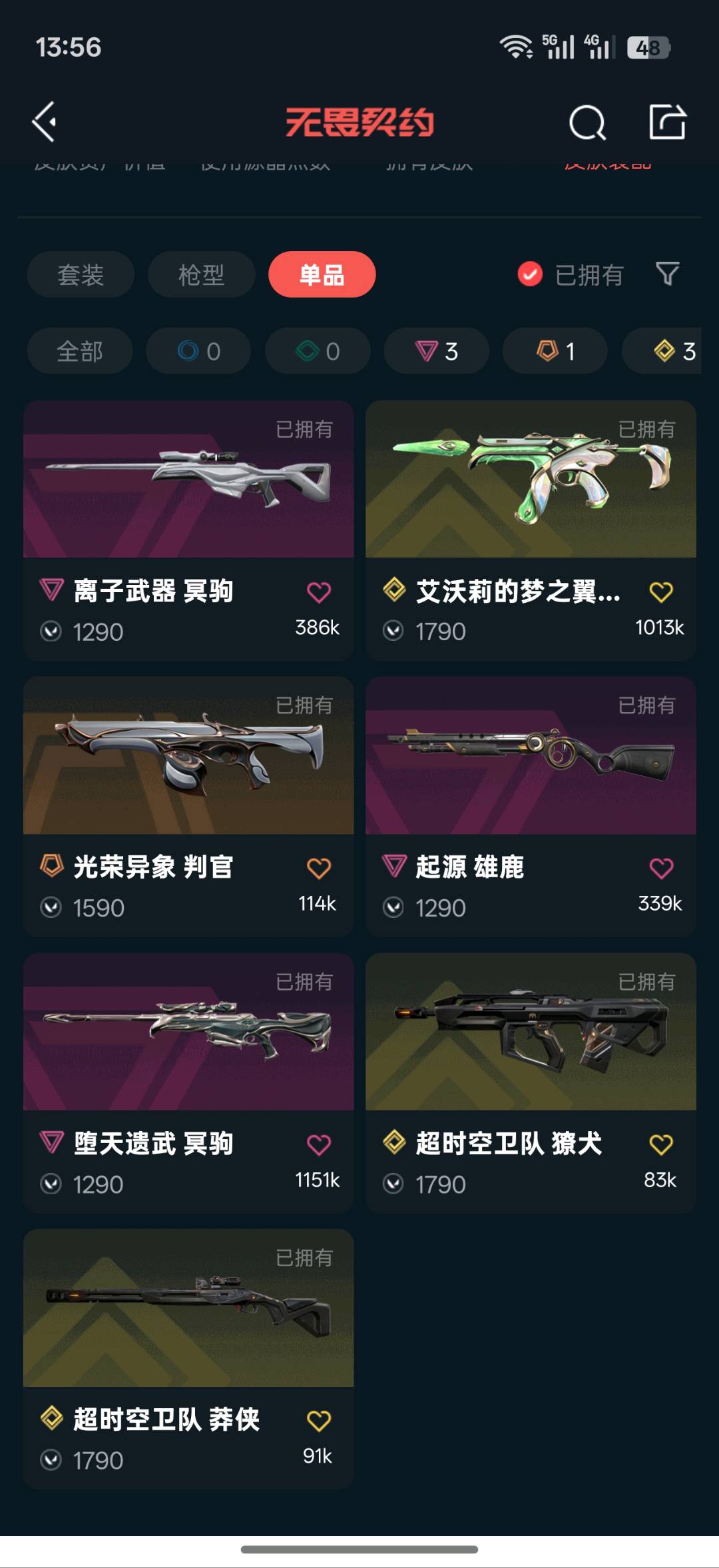Screen dimensions: 719x1568
Task: Open the 超时空卫队 獠犬 skin card
Action: point(531,1032)
